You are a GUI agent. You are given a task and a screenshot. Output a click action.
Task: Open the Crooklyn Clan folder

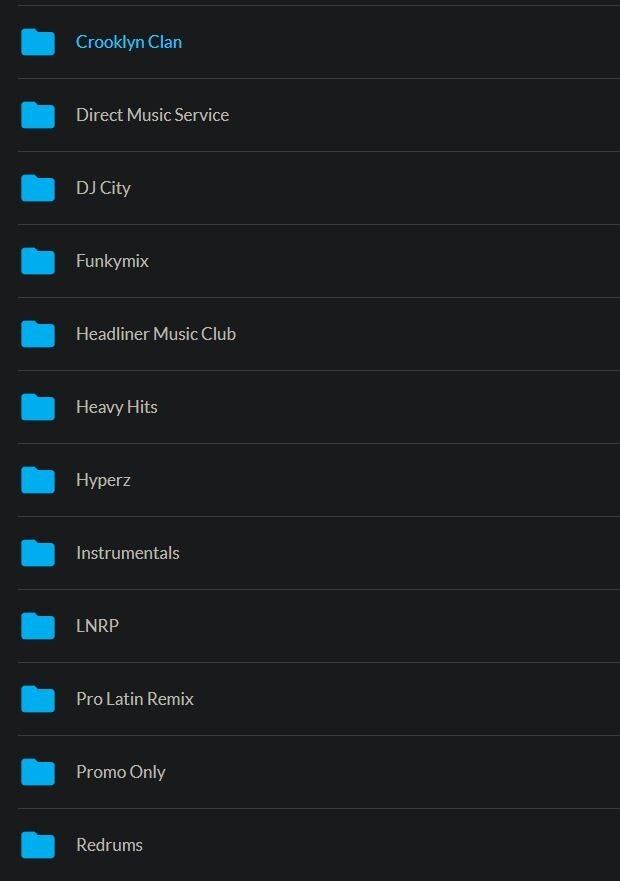click(128, 42)
